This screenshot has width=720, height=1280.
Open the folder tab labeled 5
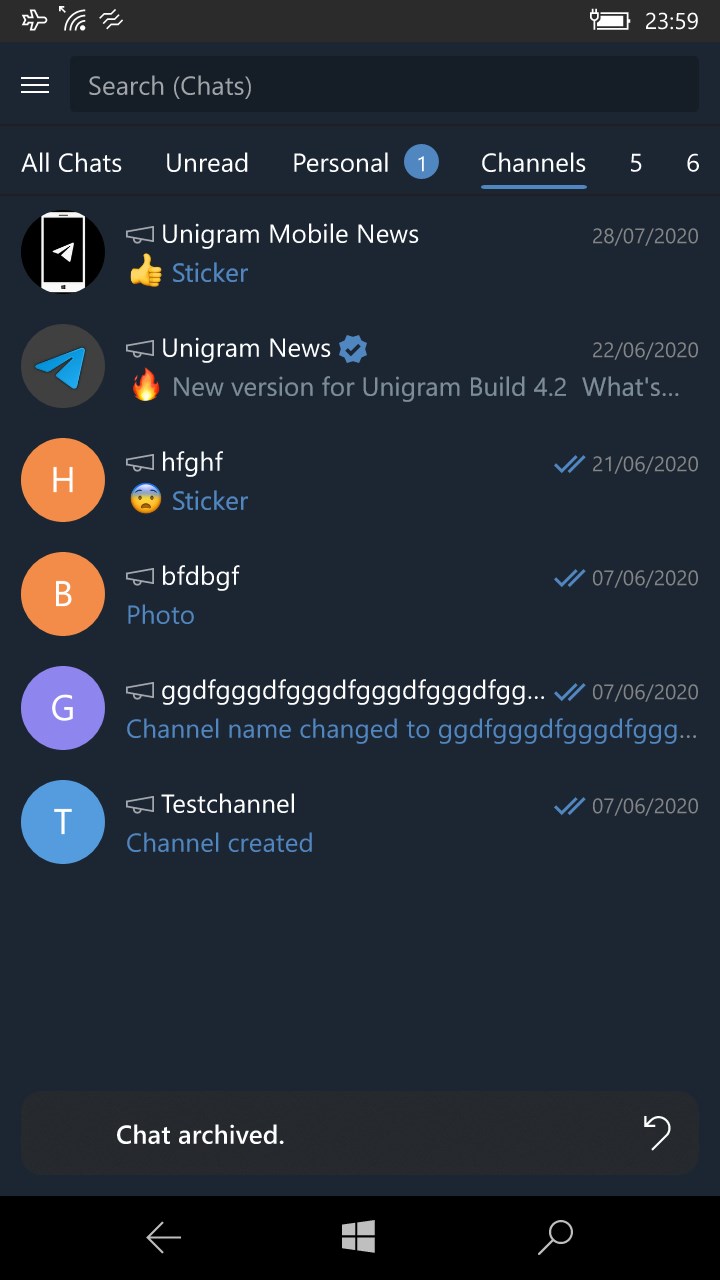tap(635, 162)
